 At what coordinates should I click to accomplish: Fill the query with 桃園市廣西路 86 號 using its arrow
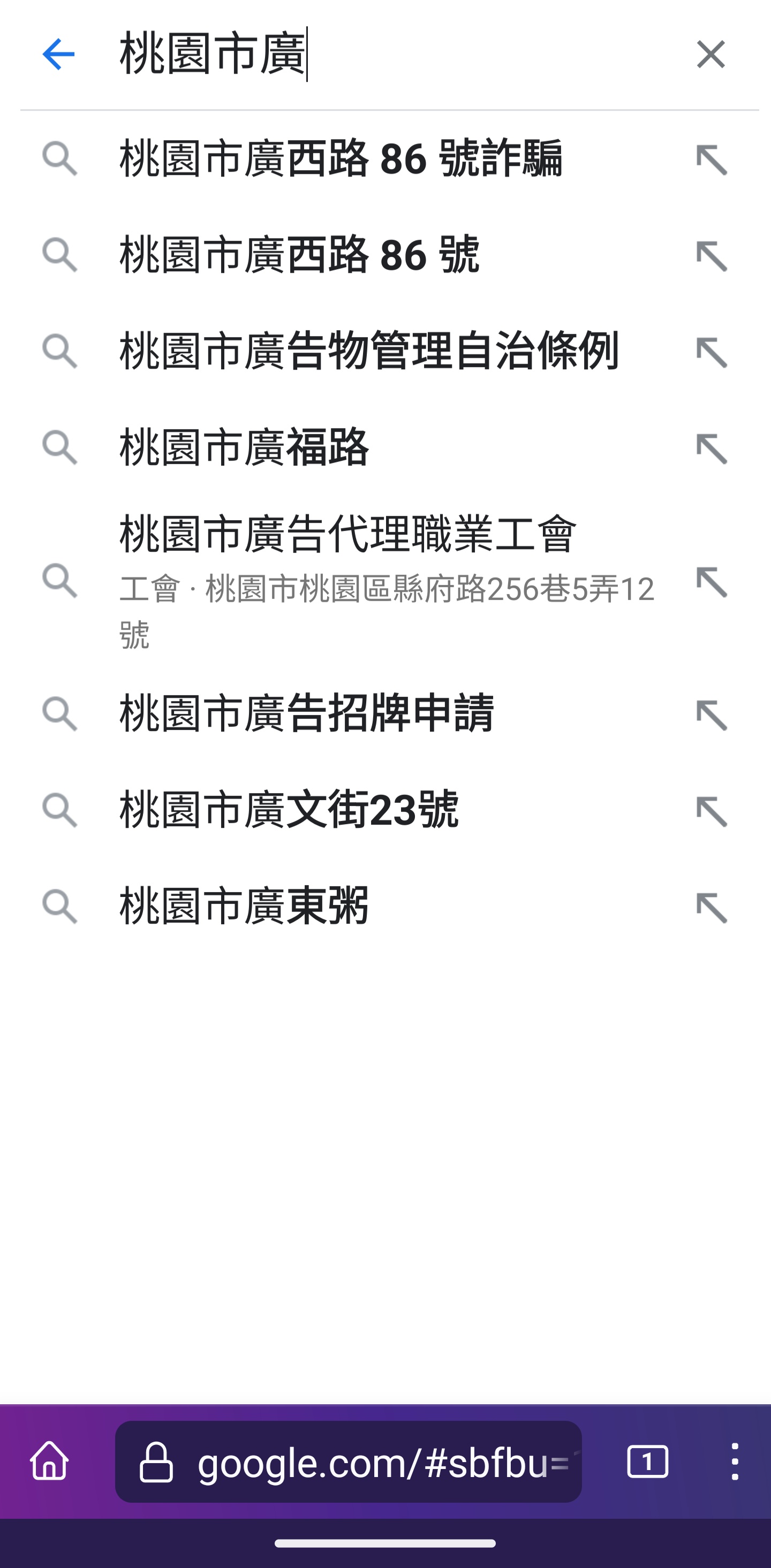(x=712, y=256)
